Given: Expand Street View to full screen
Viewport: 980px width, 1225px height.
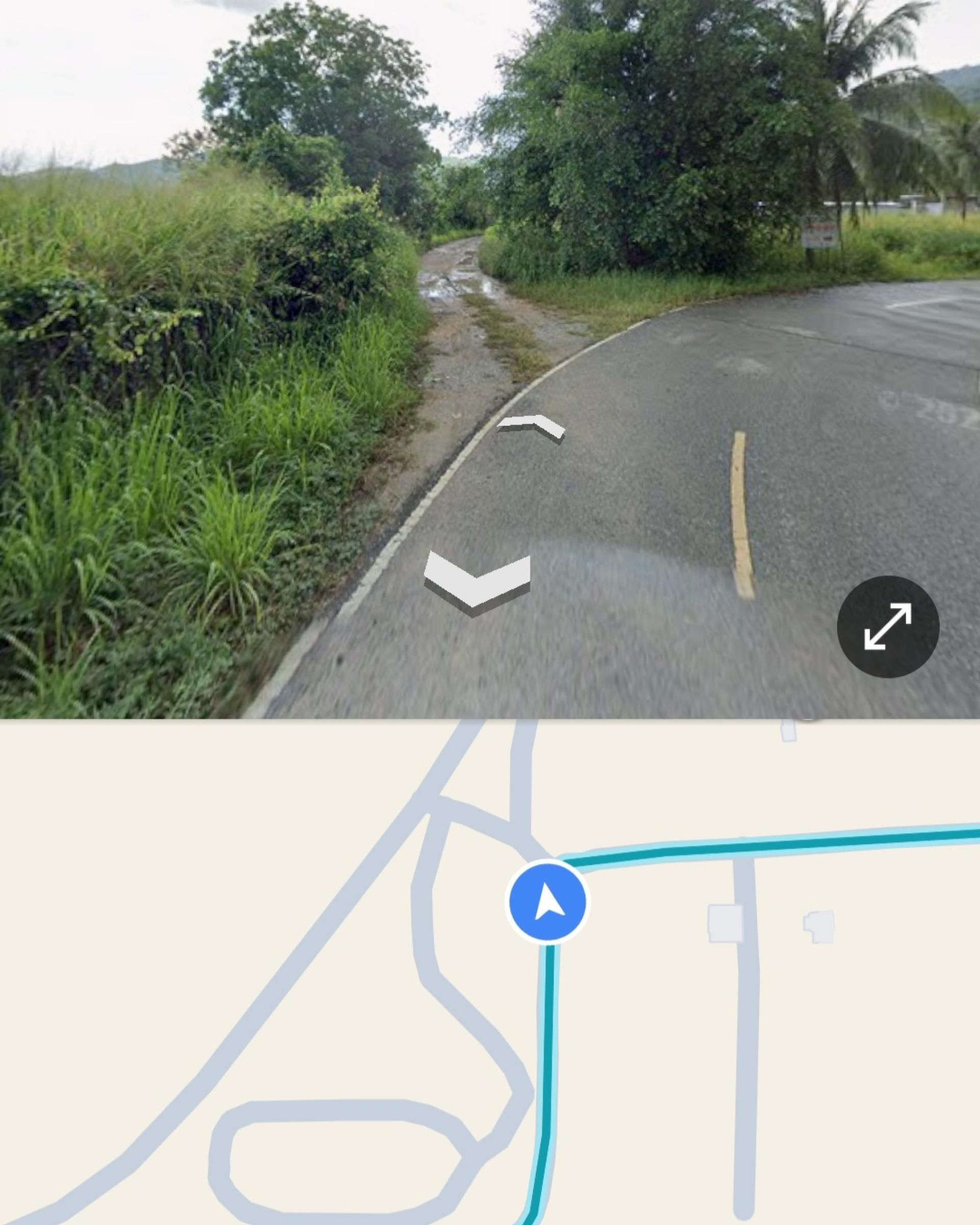Looking at the screenshot, I should pos(888,627).
